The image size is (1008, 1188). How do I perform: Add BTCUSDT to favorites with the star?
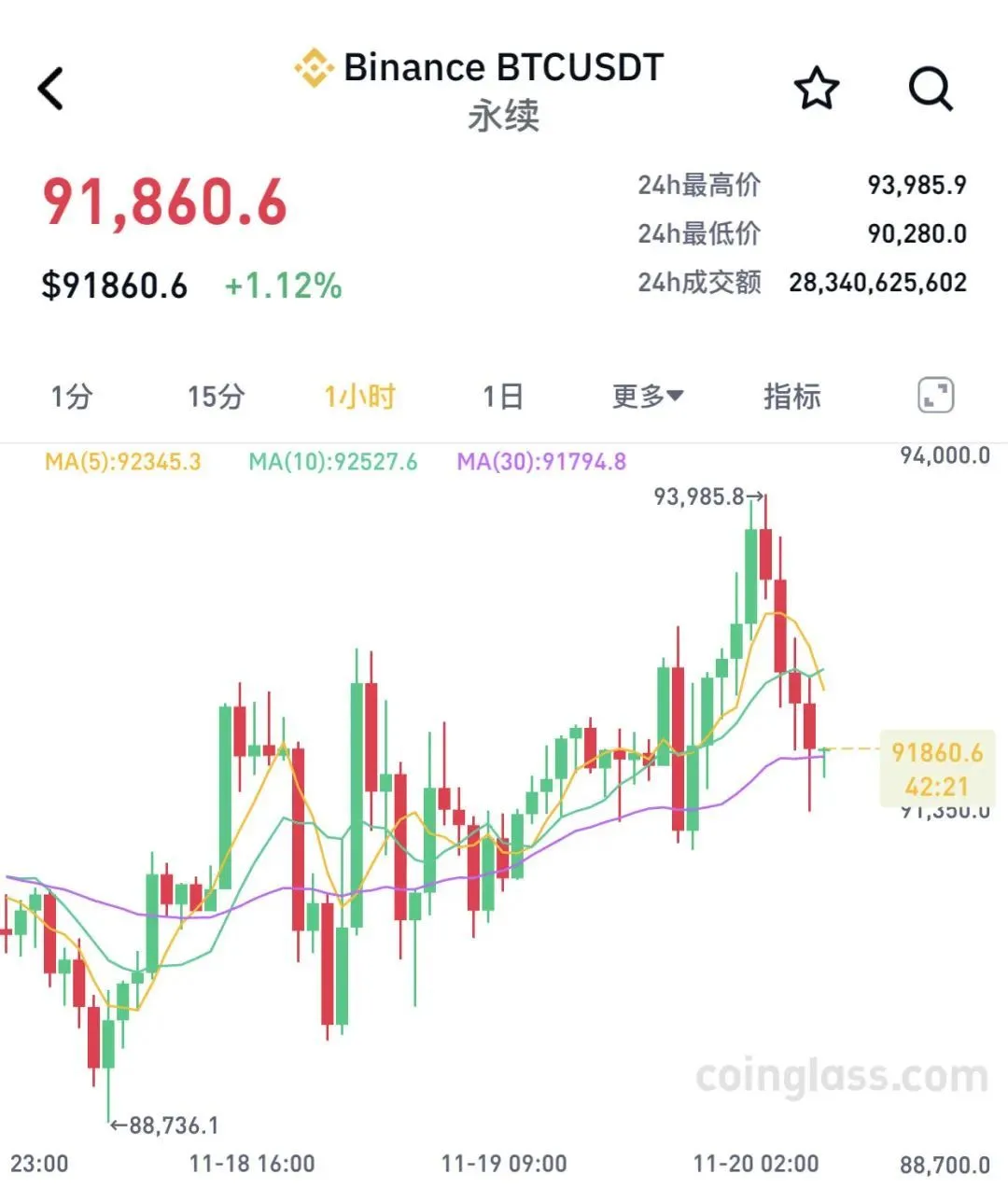tap(817, 89)
